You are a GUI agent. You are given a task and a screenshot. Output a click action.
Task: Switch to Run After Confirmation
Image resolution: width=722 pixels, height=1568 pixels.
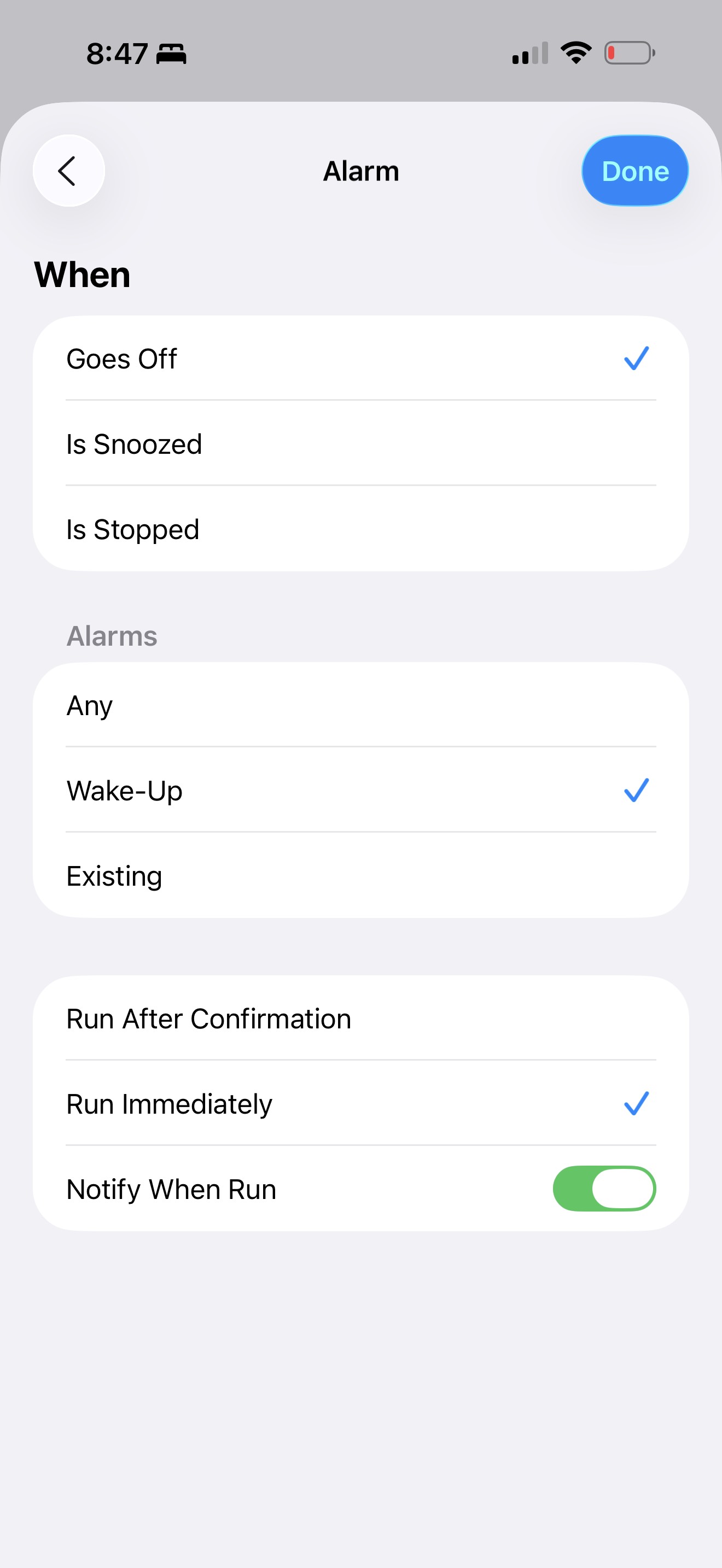(360, 1019)
